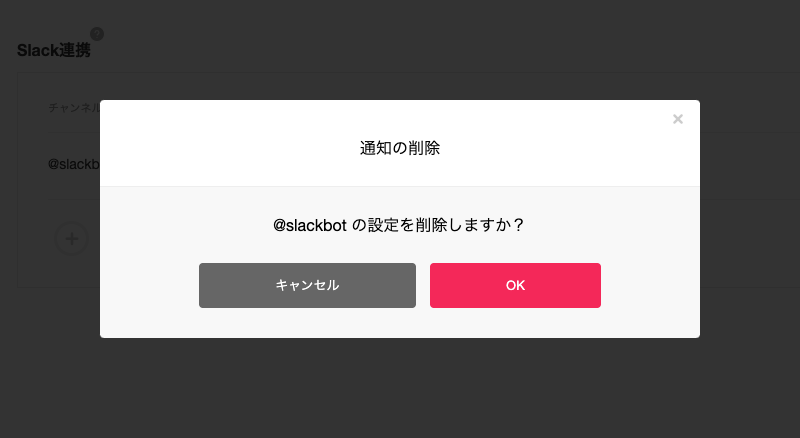Tap キャンセル to keep the notification
The height and width of the screenshot is (438, 800).
pos(307,285)
